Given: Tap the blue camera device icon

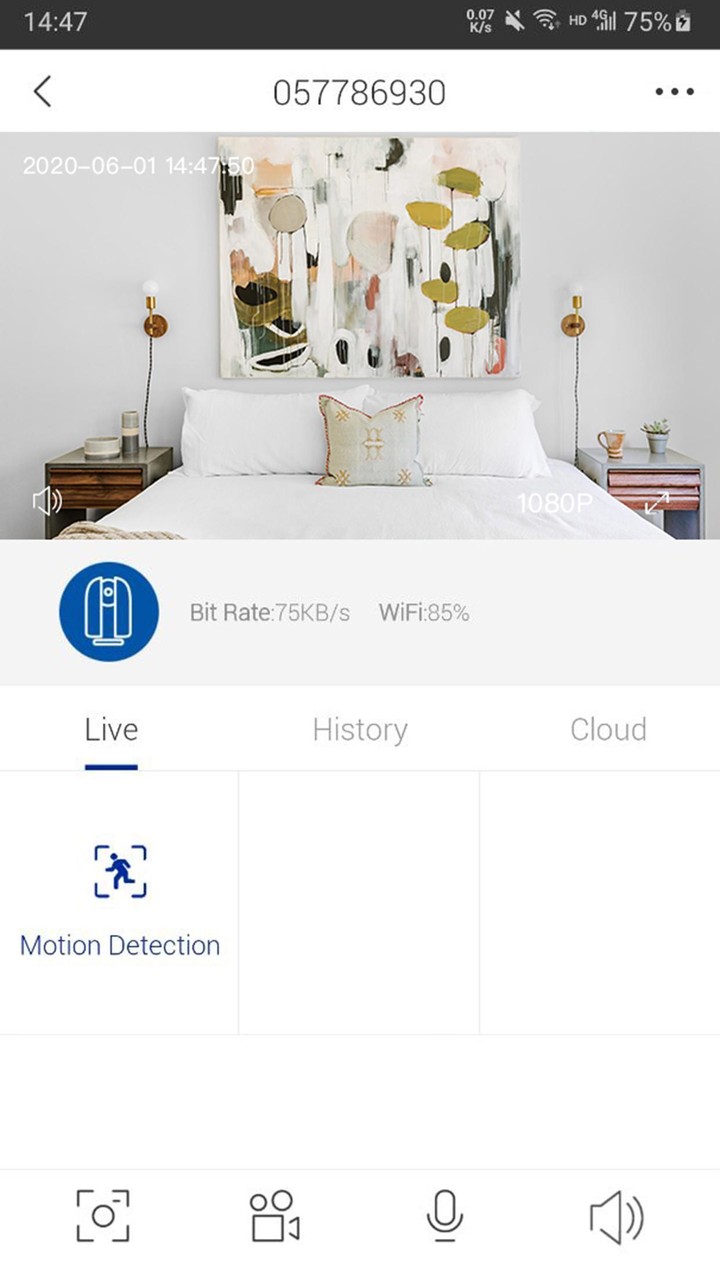Looking at the screenshot, I should pyautogui.click(x=109, y=612).
